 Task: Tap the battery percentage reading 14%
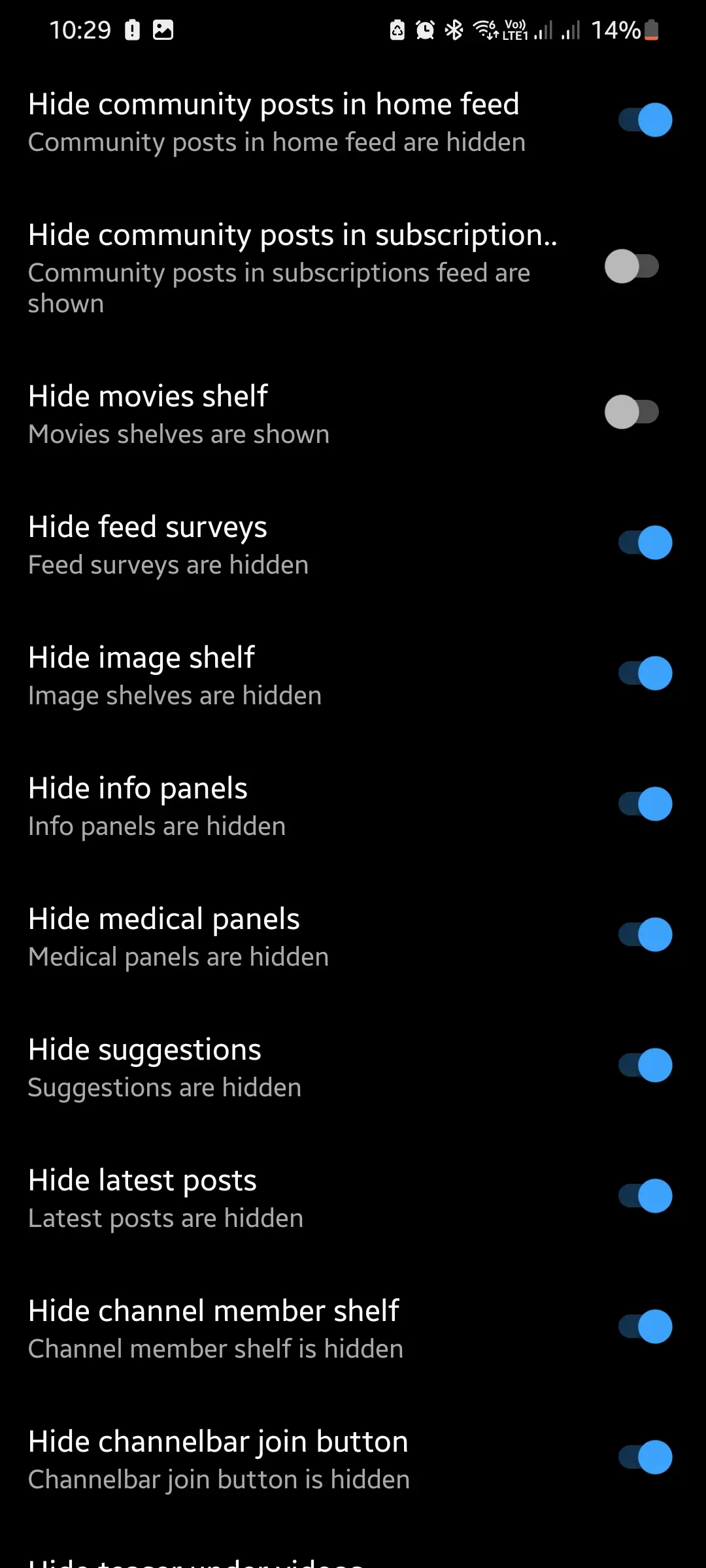(x=615, y=29)
